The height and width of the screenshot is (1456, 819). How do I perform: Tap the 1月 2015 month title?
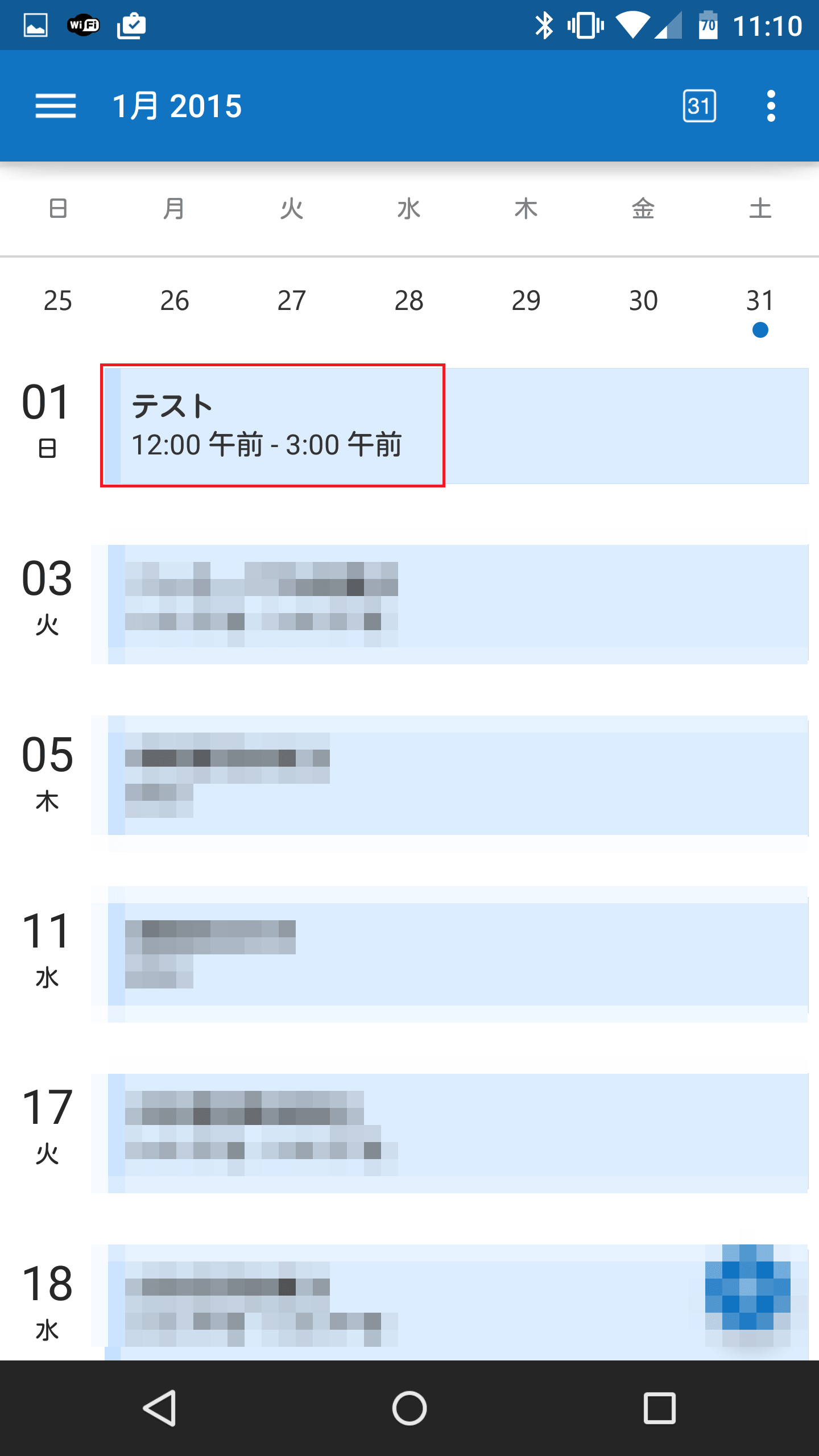[177, 106]
